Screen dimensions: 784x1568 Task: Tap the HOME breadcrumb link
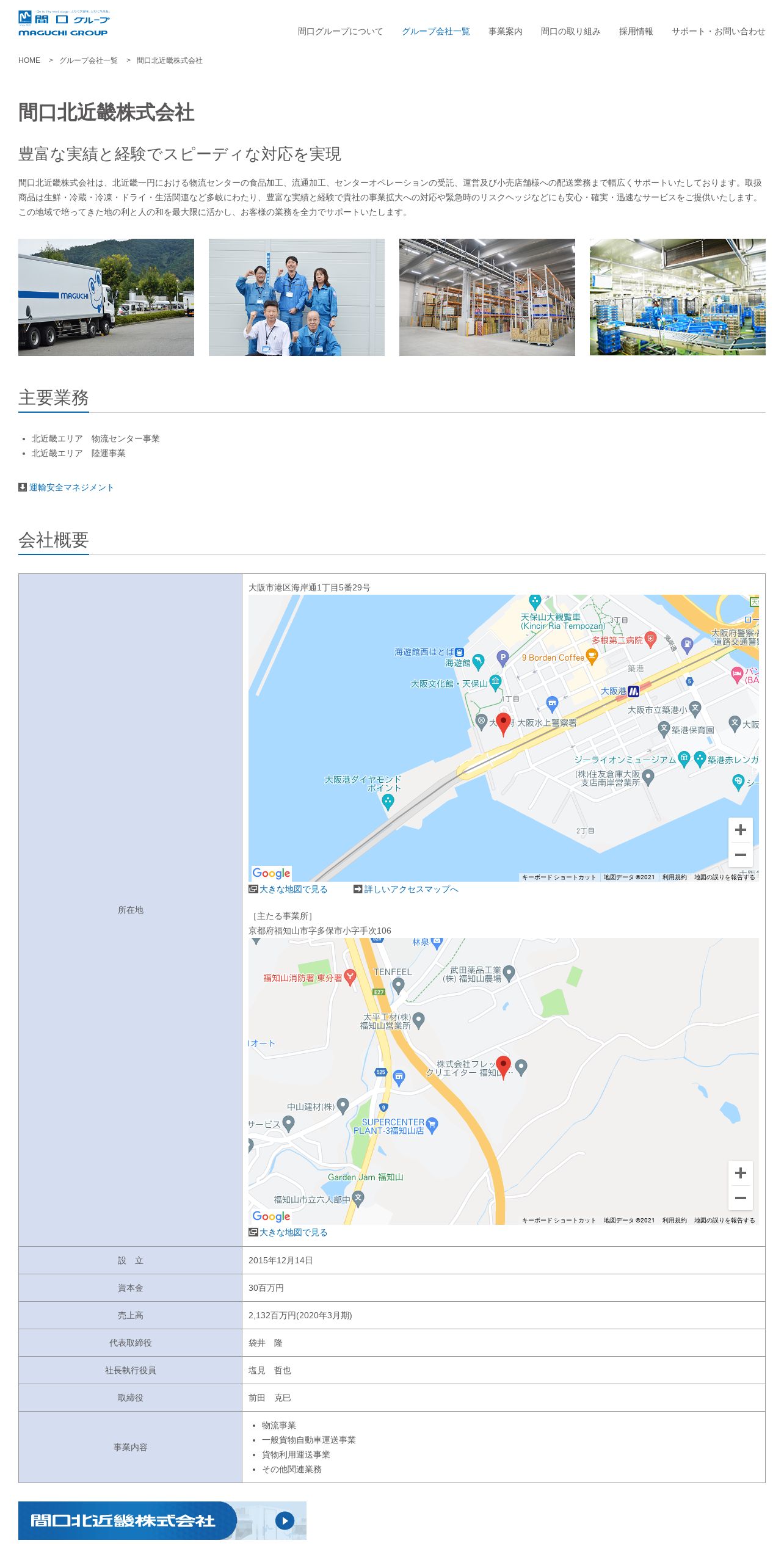click(29, 60)
